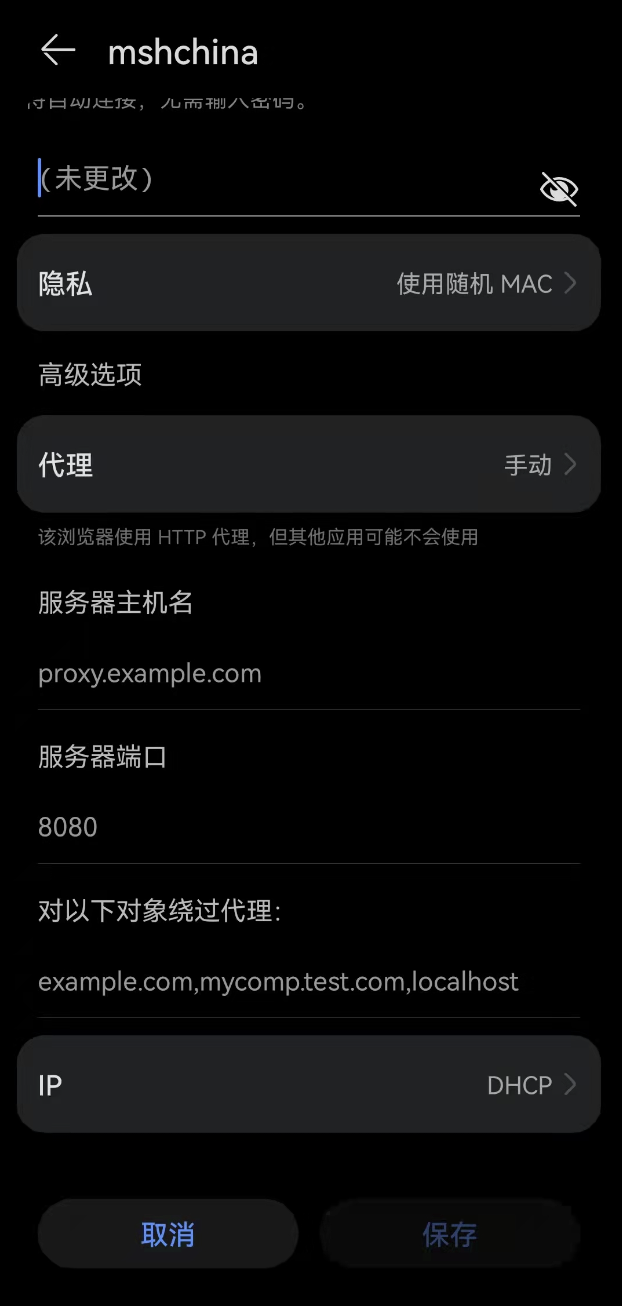
Task: Toggle password visibility with the eye icon
Action: (x=558, y=188)
